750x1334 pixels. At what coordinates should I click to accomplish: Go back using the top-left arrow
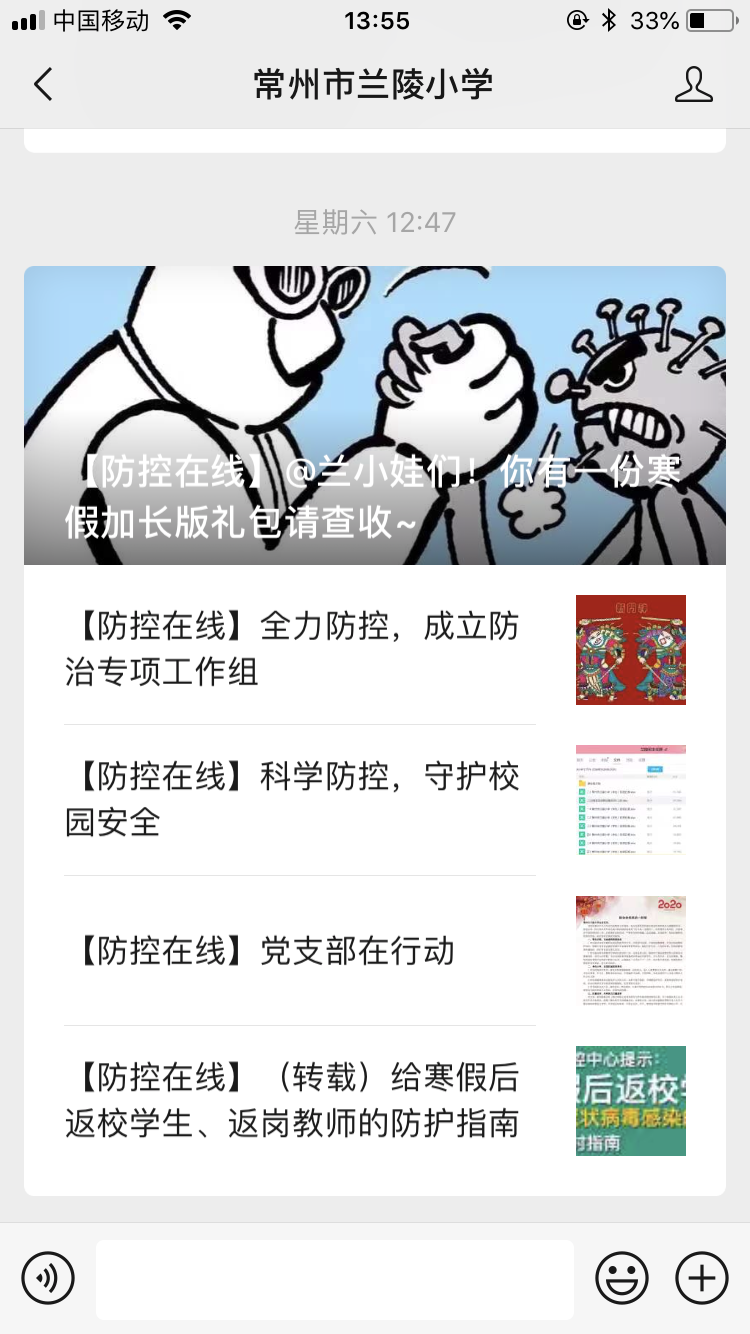tap(43, 85)
